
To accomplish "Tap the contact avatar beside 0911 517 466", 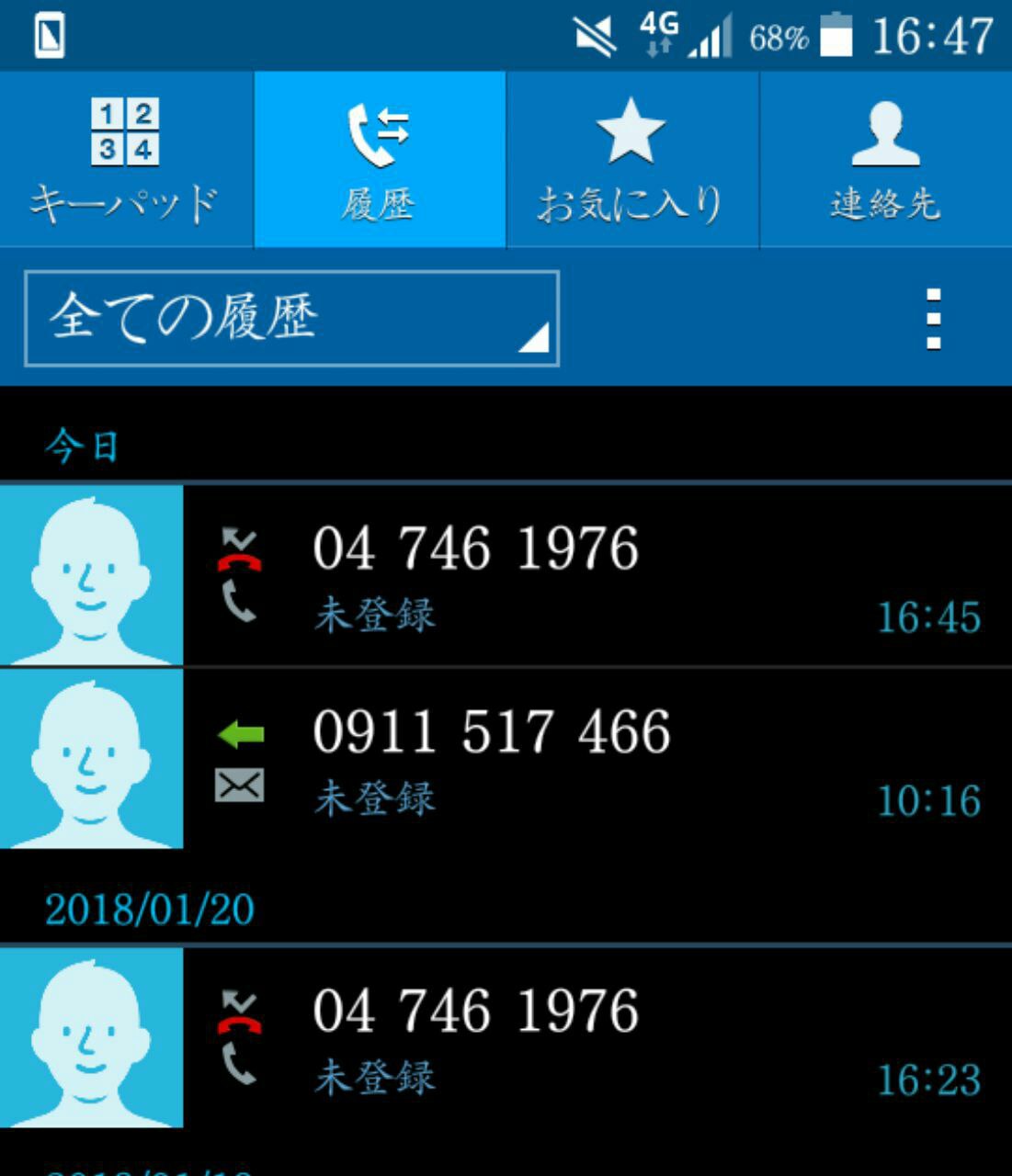I will tap(91, 760).
